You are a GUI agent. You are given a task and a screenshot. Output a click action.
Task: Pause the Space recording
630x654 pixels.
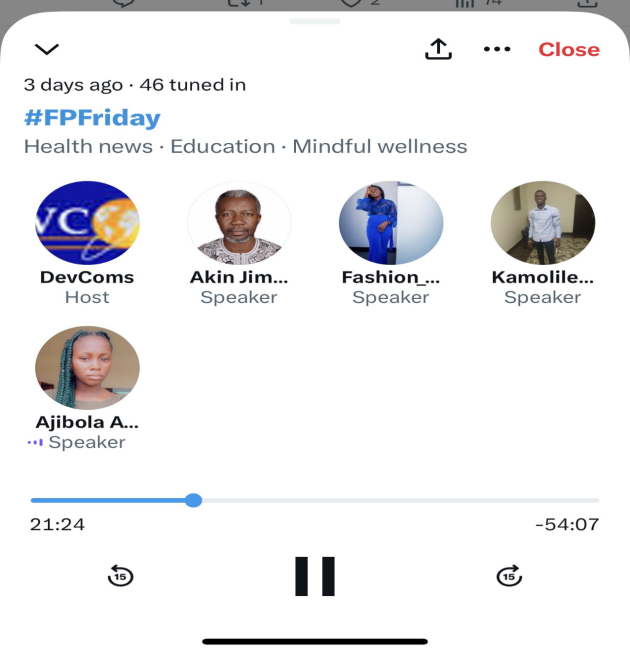[x=315, y=576]
